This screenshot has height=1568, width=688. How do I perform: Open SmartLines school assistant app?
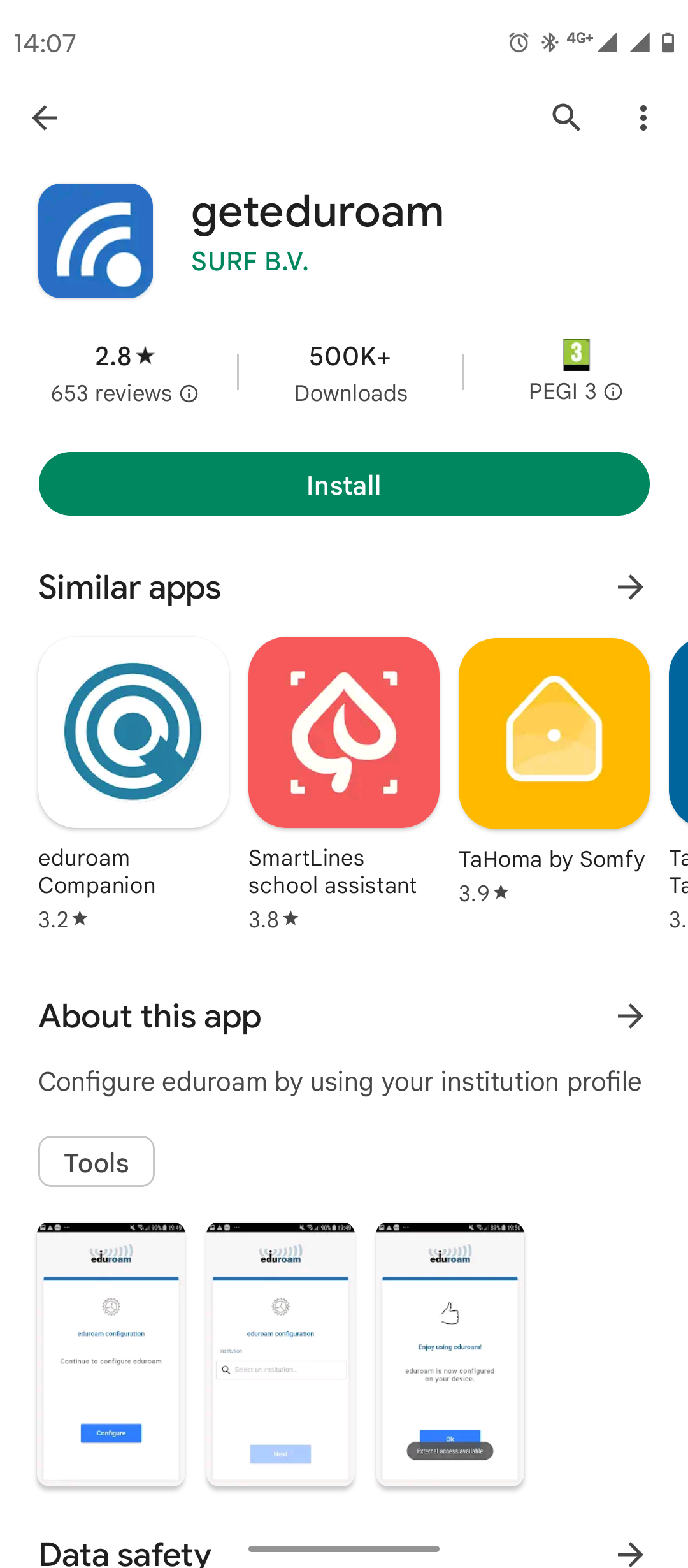click(x=344, y=784)
